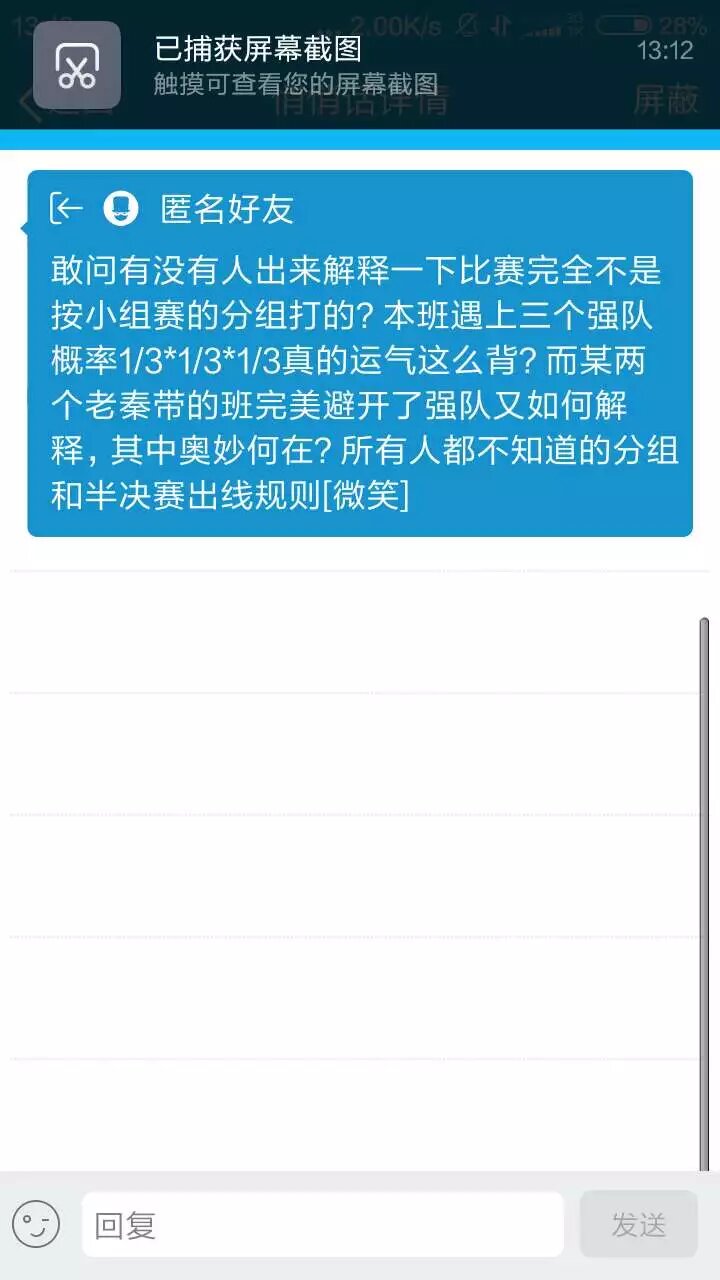Viewport: 720px width, 1280px height.
Task: Focus the 回复 reply input field
Action: (322, 1224)
